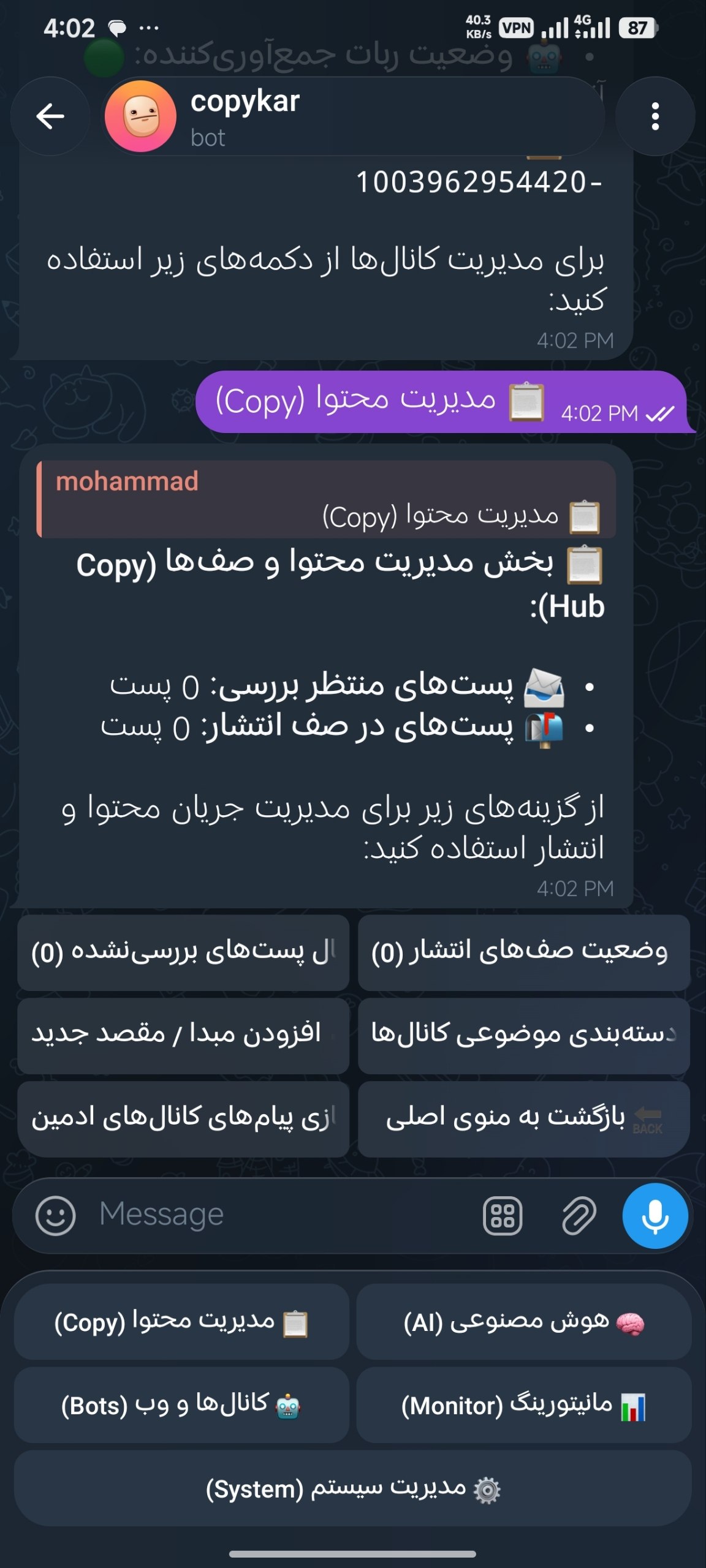706x1568 pixels.
Task: Choose کانال‌ها و وب (Bots) keyboard button
Action: click(x=181, y=1405)
